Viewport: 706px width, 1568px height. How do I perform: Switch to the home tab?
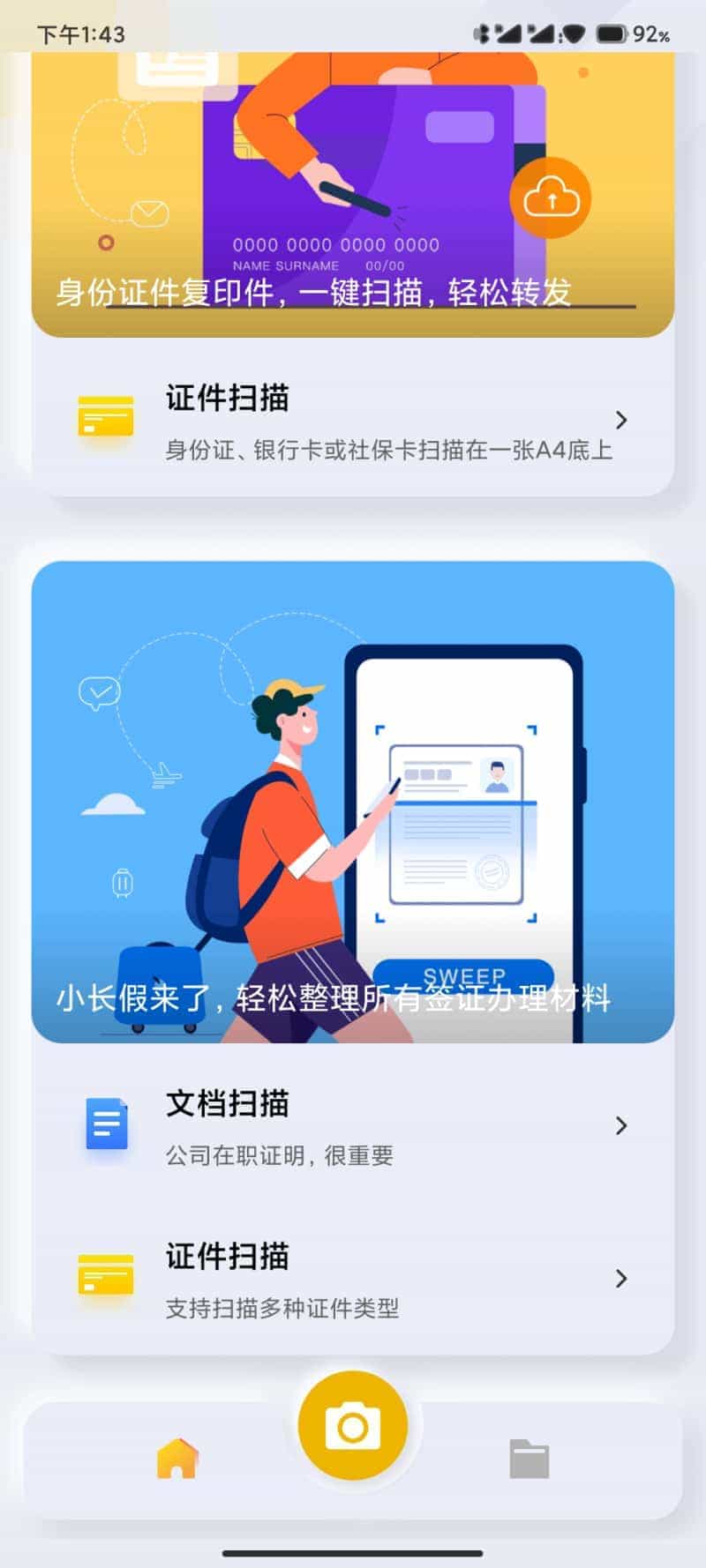click(x=177, y=1459)
